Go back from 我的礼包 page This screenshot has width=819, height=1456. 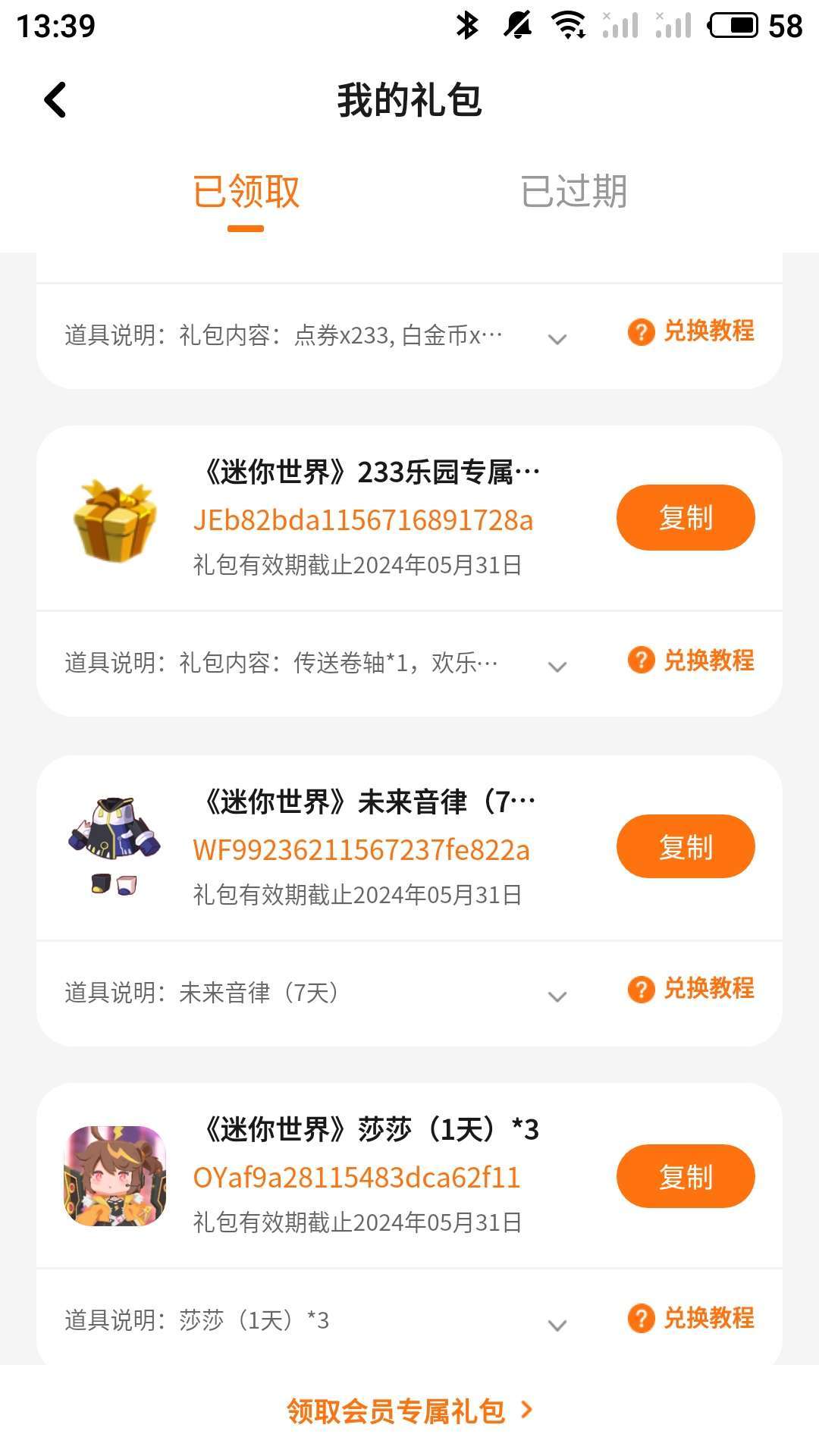click(55, 100)
